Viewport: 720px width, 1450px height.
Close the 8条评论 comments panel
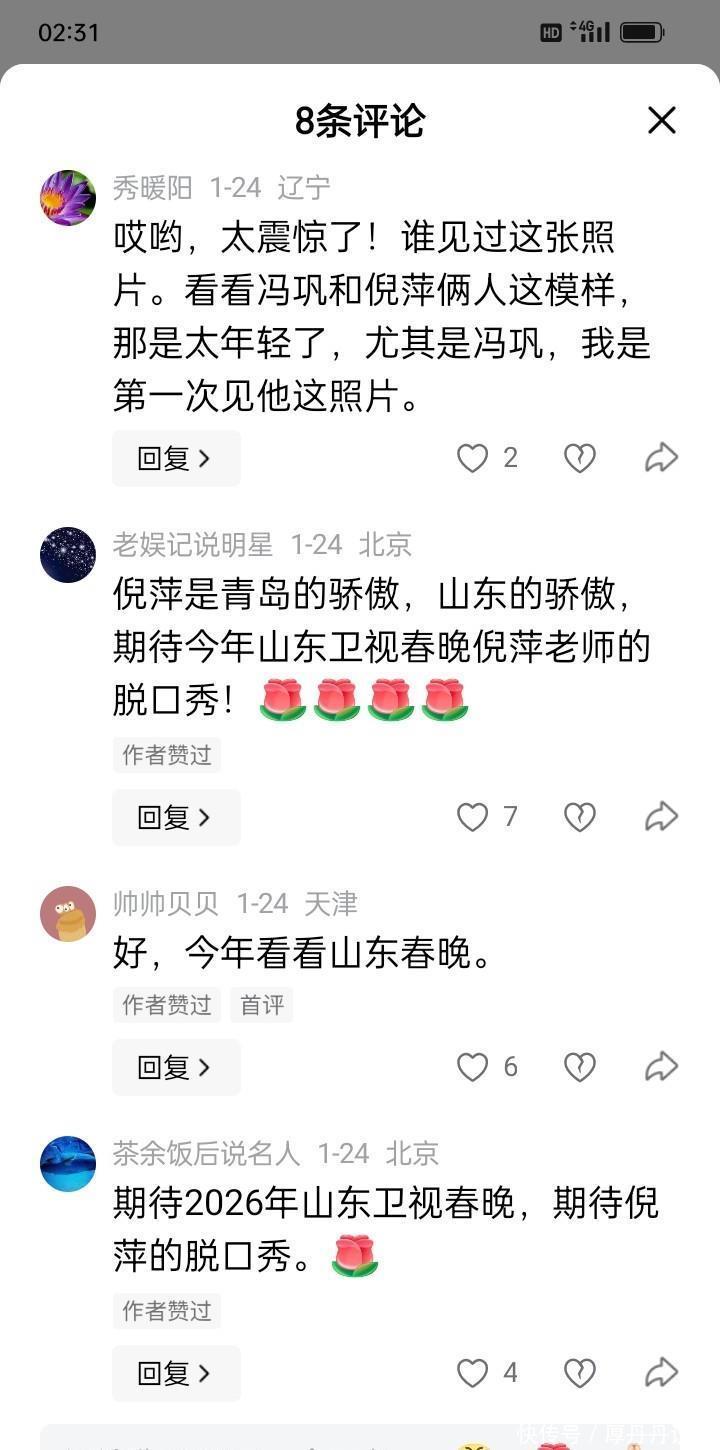click(661, 121)
